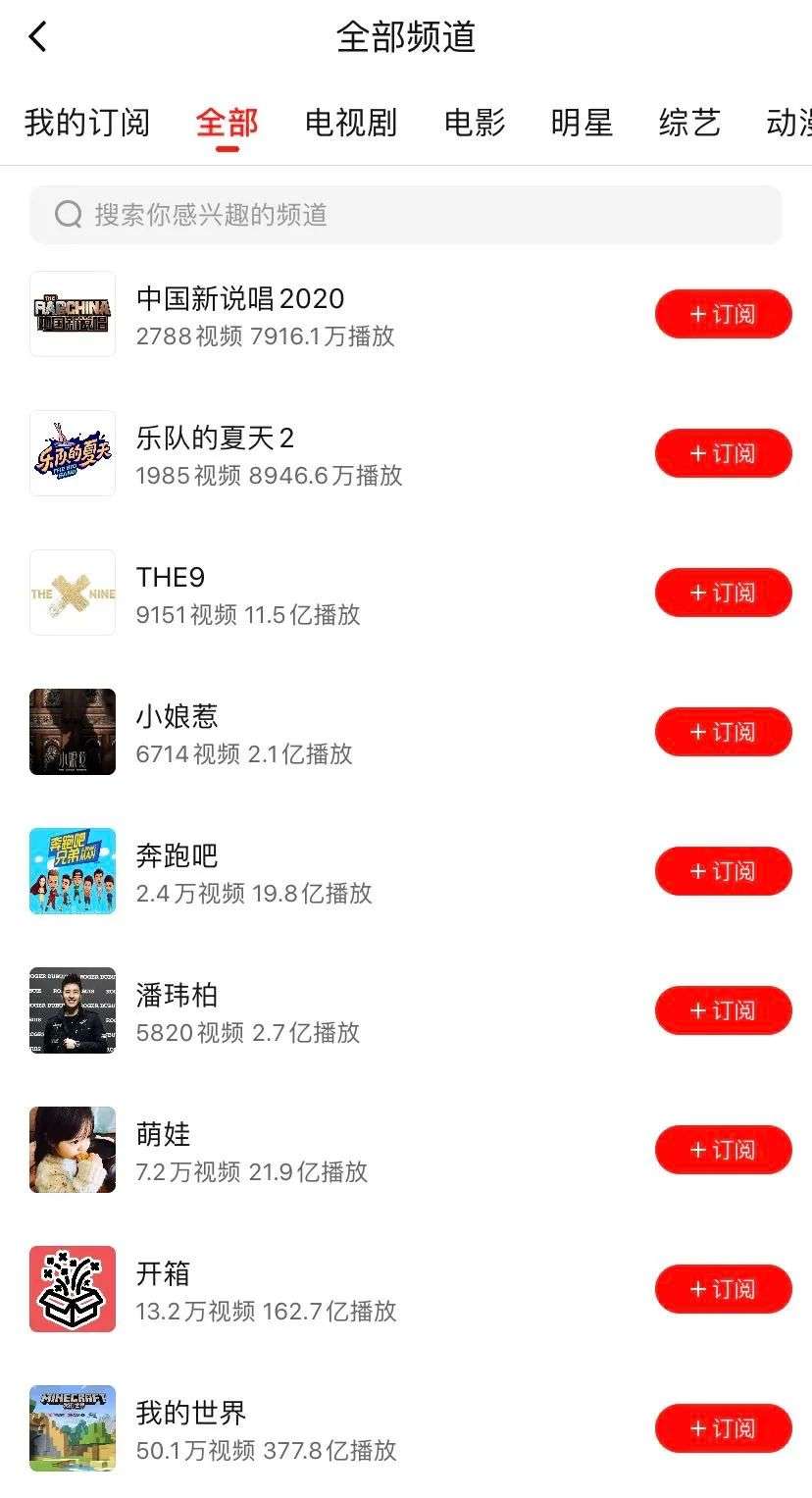This screenshot has height=1498, width=812.
Task: Open the 奔跑吧 channel page
Action: [x=177, y=871]
